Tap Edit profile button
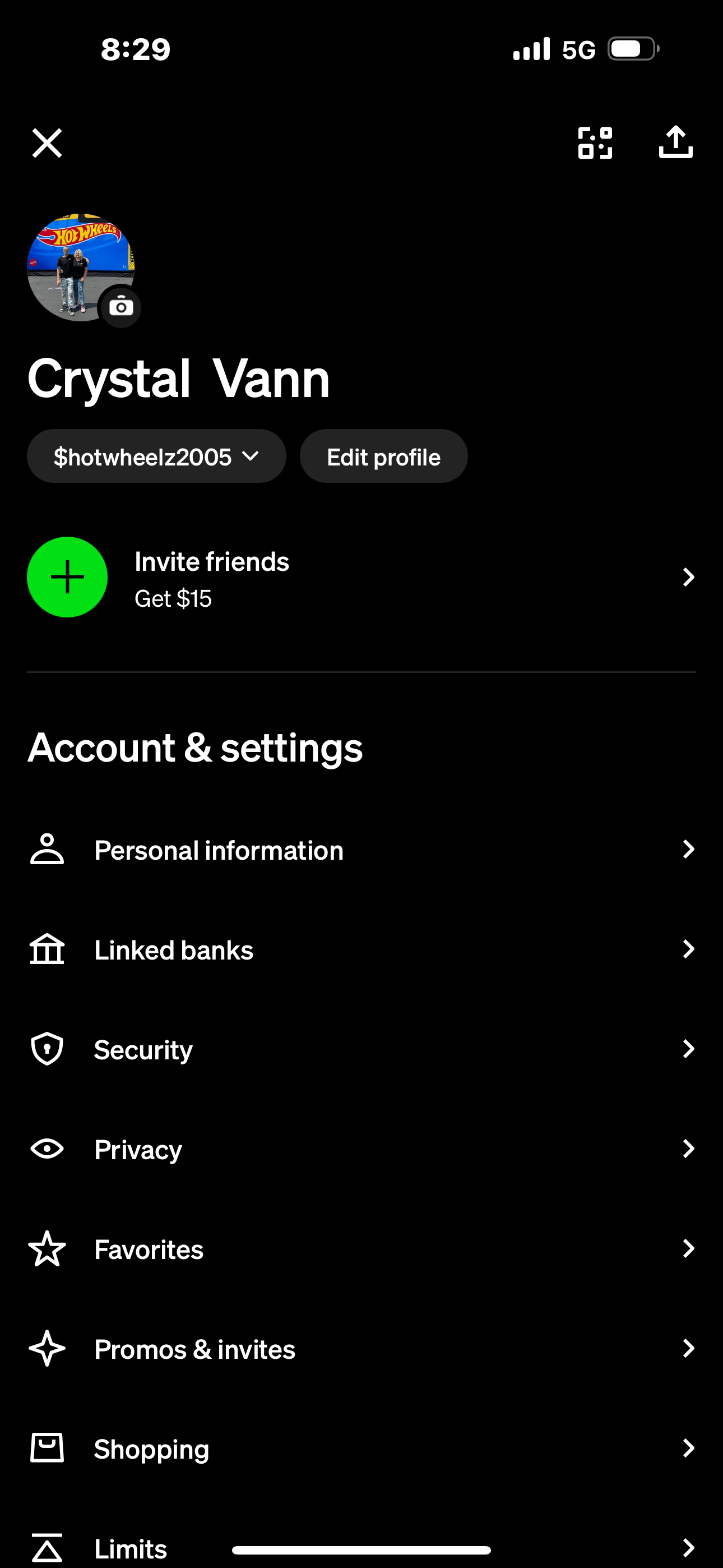723x1568 pixels. pyautogui.click(x=383, y=456)
